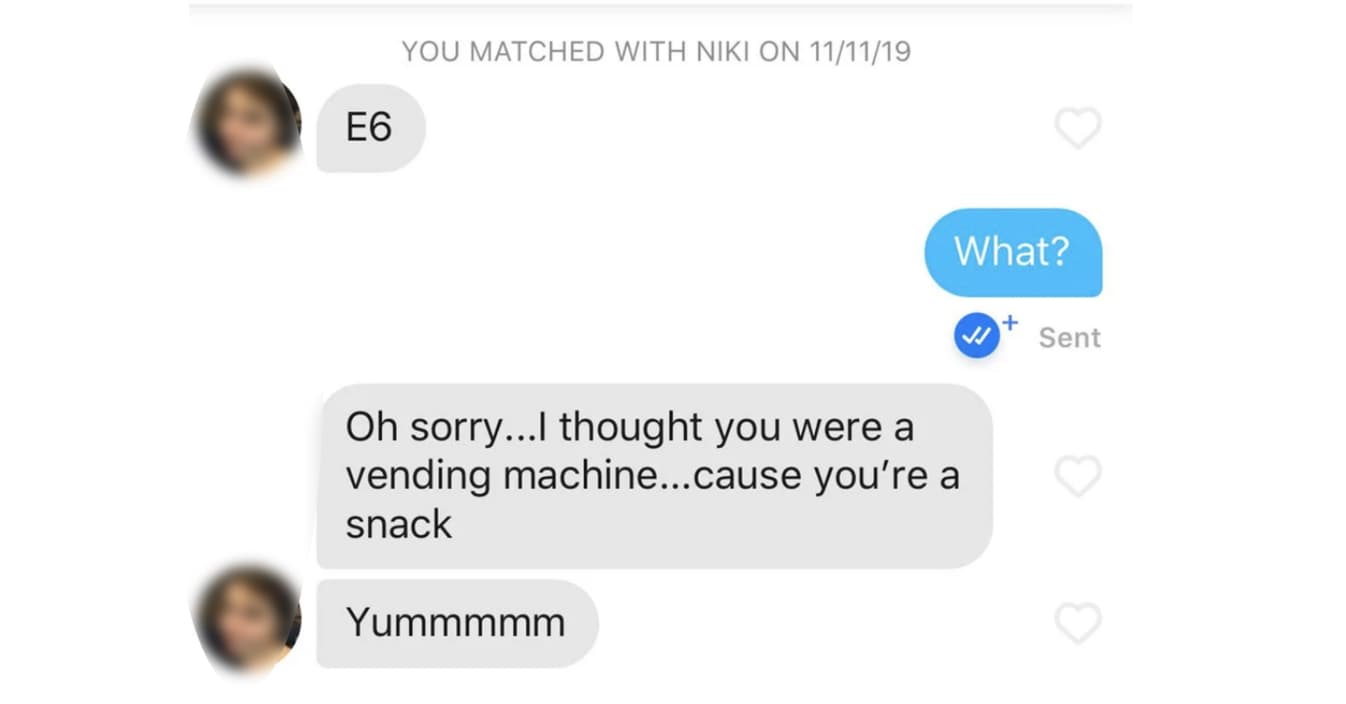Open Niki's profile photo beside "E6"
The height and width of the screenshot is (704, 1346).
point(247,124)
